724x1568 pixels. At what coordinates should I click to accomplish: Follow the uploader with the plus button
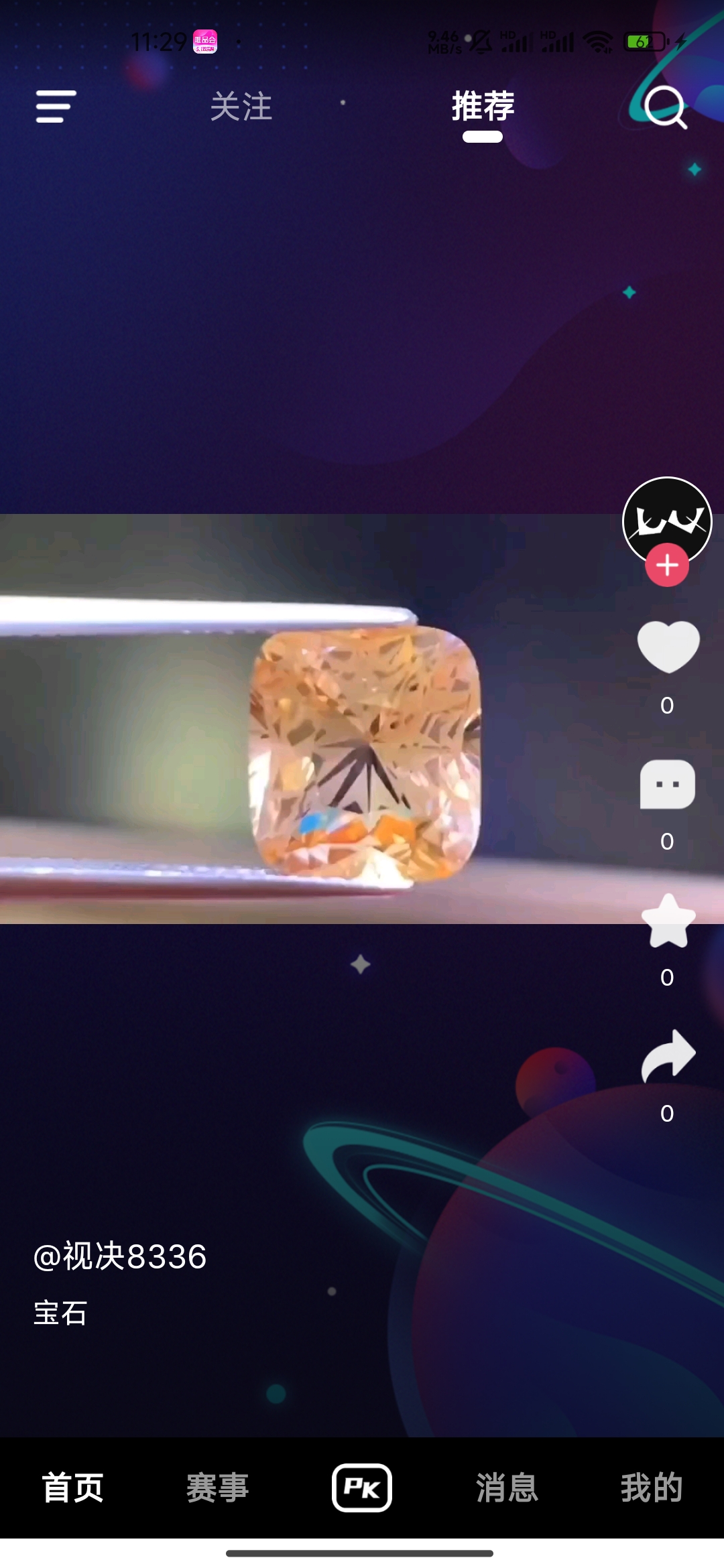(x=667, y=566)
